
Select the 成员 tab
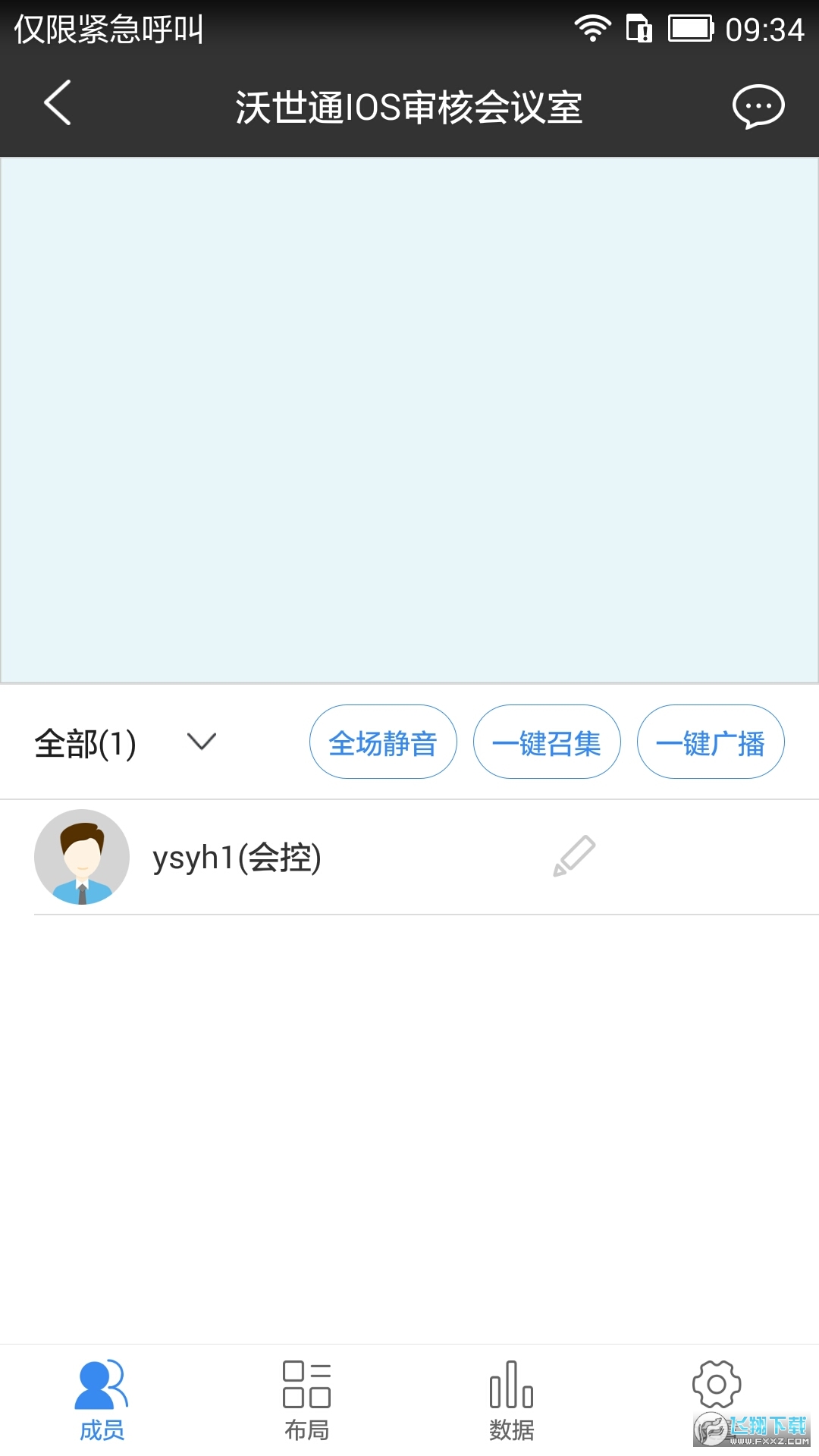[x=102, y=1400]
